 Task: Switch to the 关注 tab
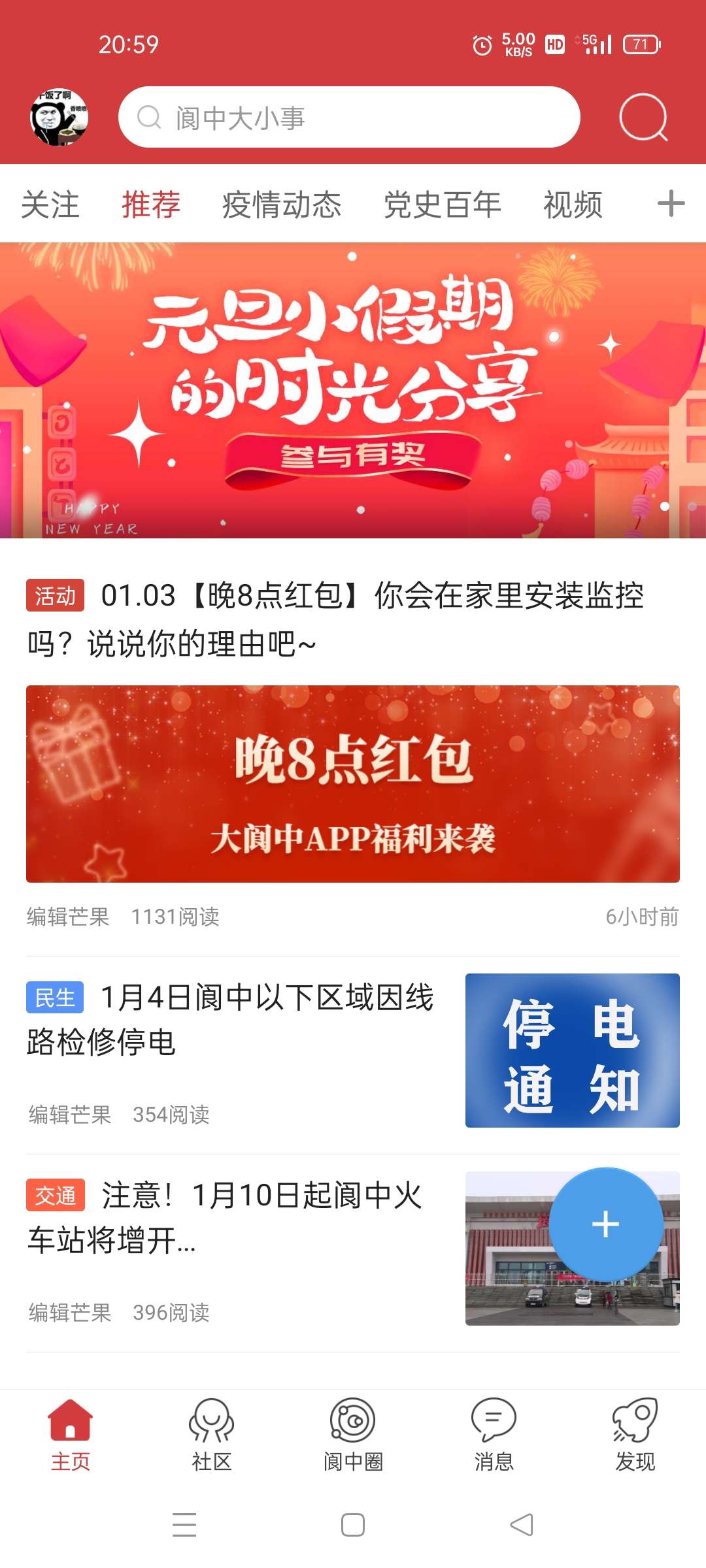pyautogui.click(x=50, y=204)
